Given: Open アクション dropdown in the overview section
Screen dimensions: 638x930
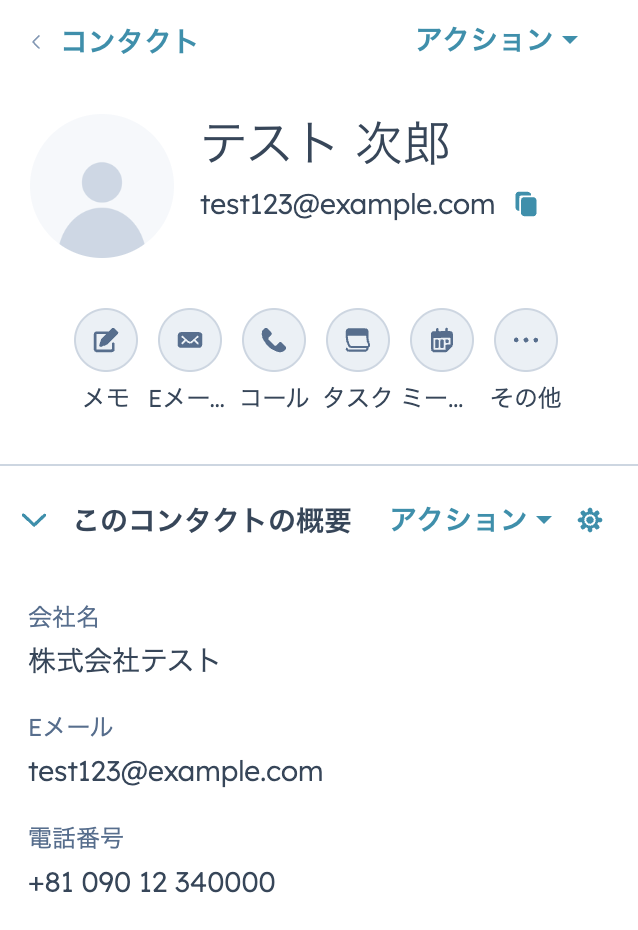Looking at the screenshot, I should [x=470, y=520].
